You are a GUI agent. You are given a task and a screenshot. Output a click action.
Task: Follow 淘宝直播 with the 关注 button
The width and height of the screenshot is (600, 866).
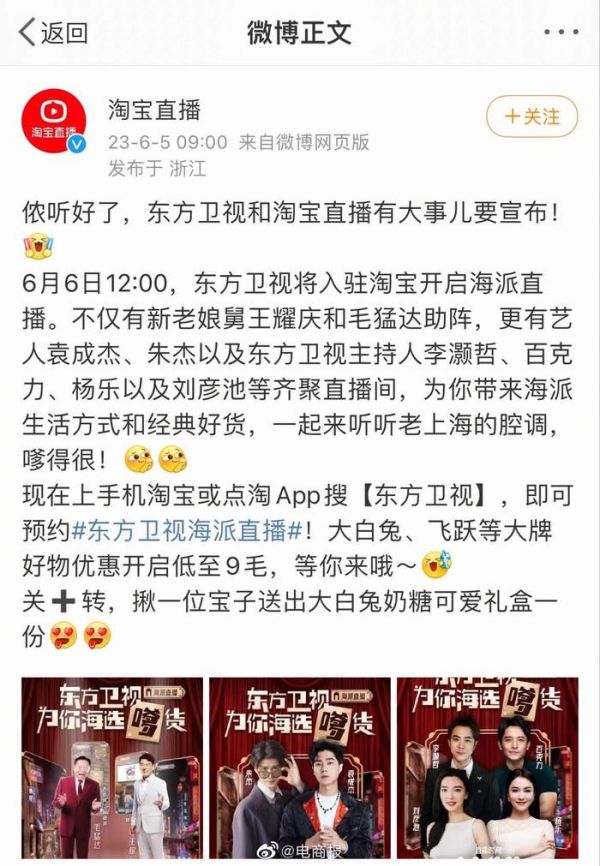tap(531, 116)
